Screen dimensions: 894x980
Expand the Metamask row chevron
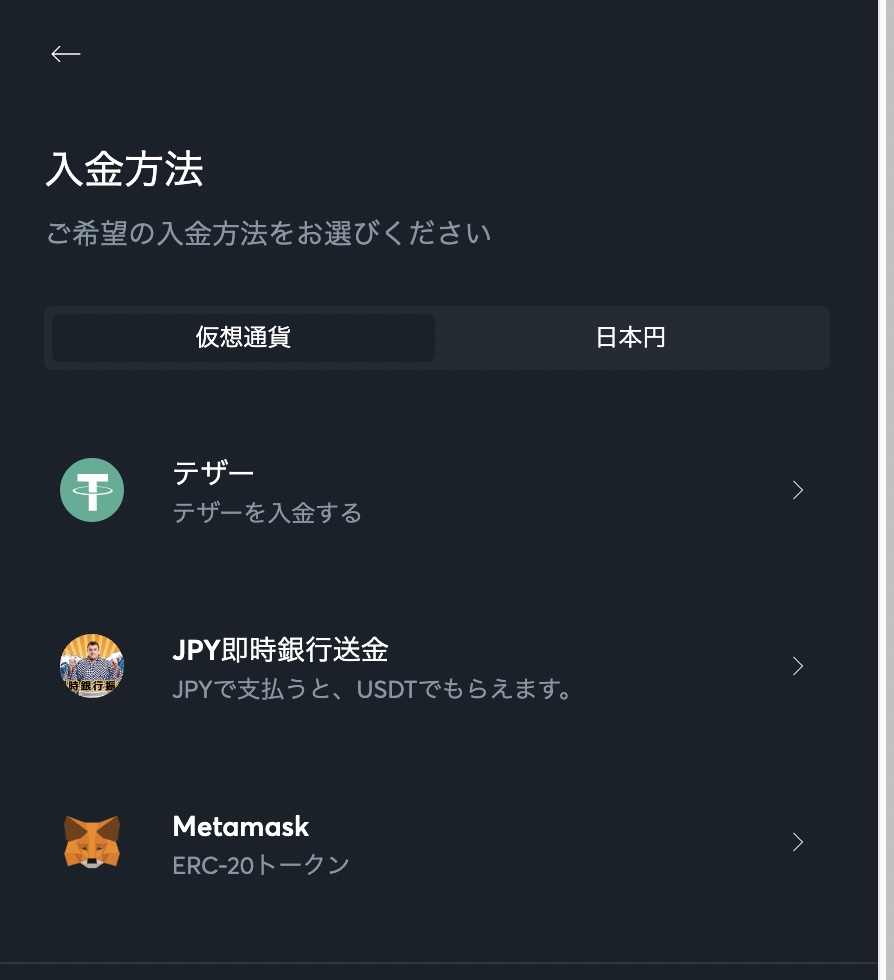pyautogui.click(x=797, y=842)
